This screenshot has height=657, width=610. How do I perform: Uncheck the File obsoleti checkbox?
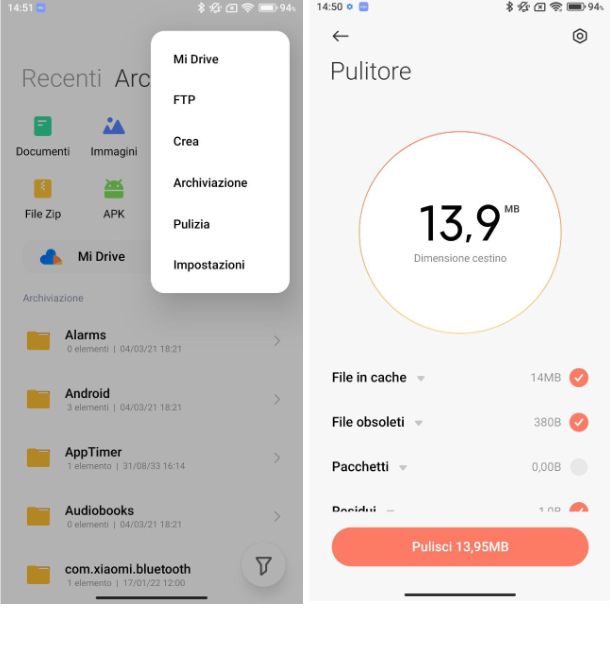[578, 422]
